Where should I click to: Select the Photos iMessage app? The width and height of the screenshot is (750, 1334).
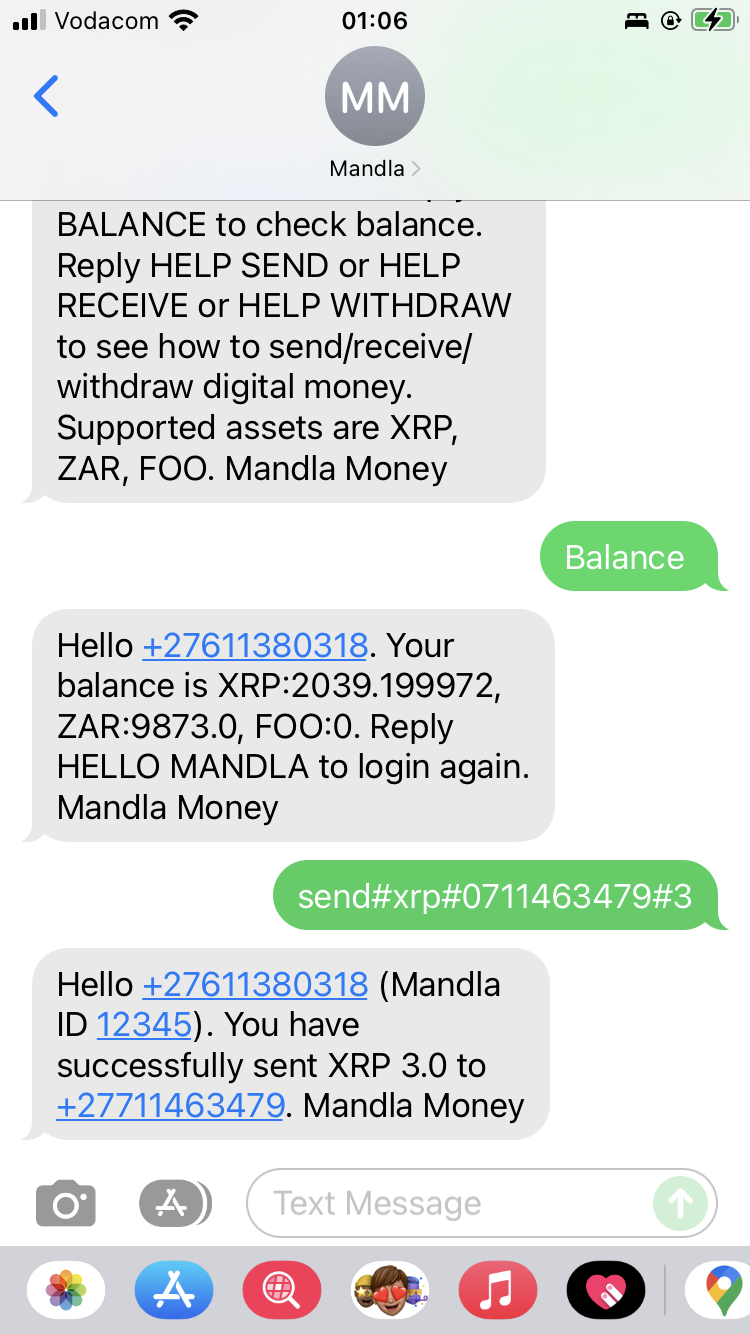point(65,1290)
